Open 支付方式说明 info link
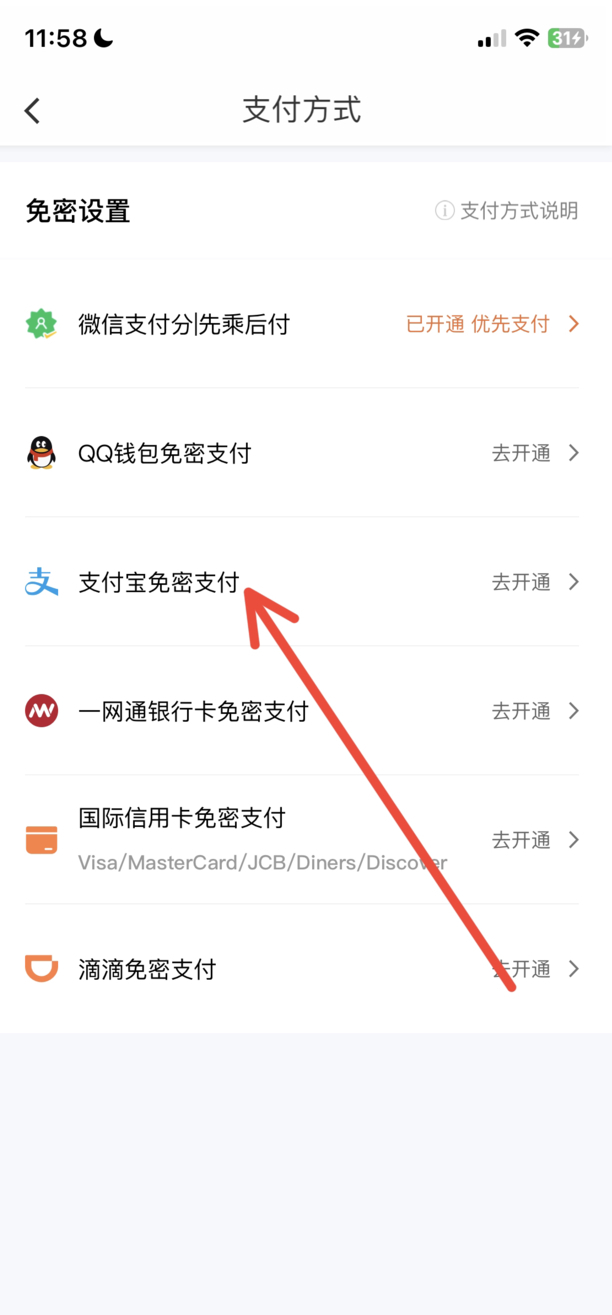Viewport: 612px width, 1315px height. click(x=507, y=211)
